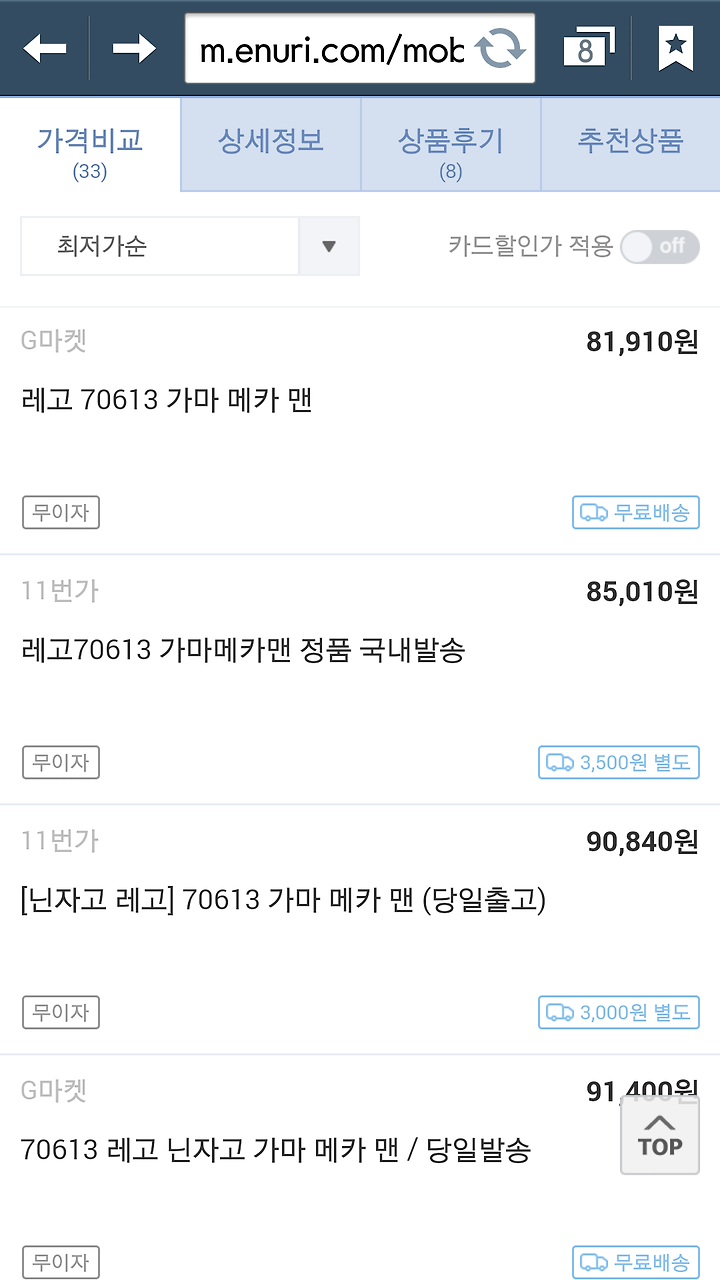Switch to the 상세정보 tab
Image resolution: width=720 pixels, height=1280 pixels.
point(271,144)
